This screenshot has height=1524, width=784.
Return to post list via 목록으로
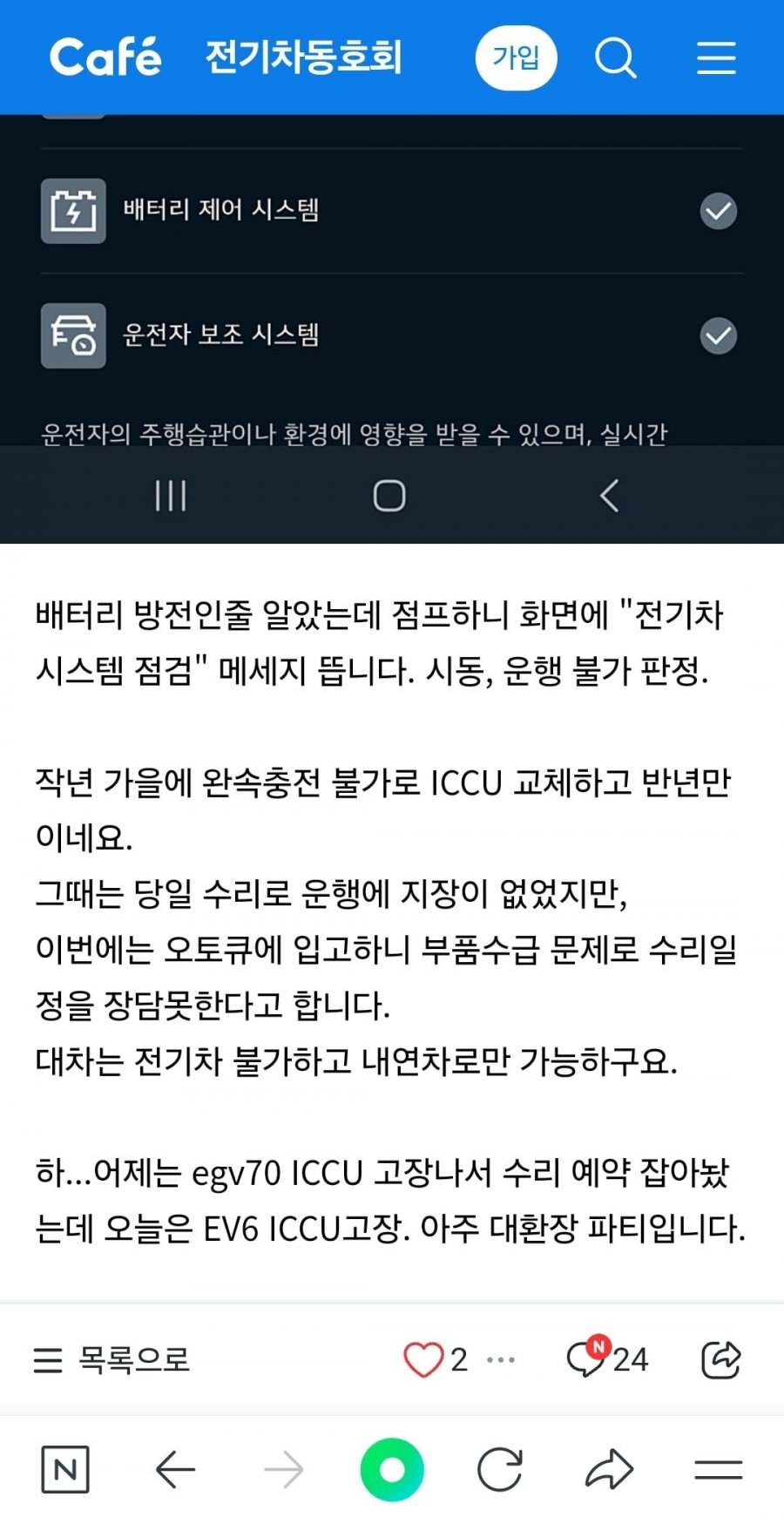pos(112,1359)
